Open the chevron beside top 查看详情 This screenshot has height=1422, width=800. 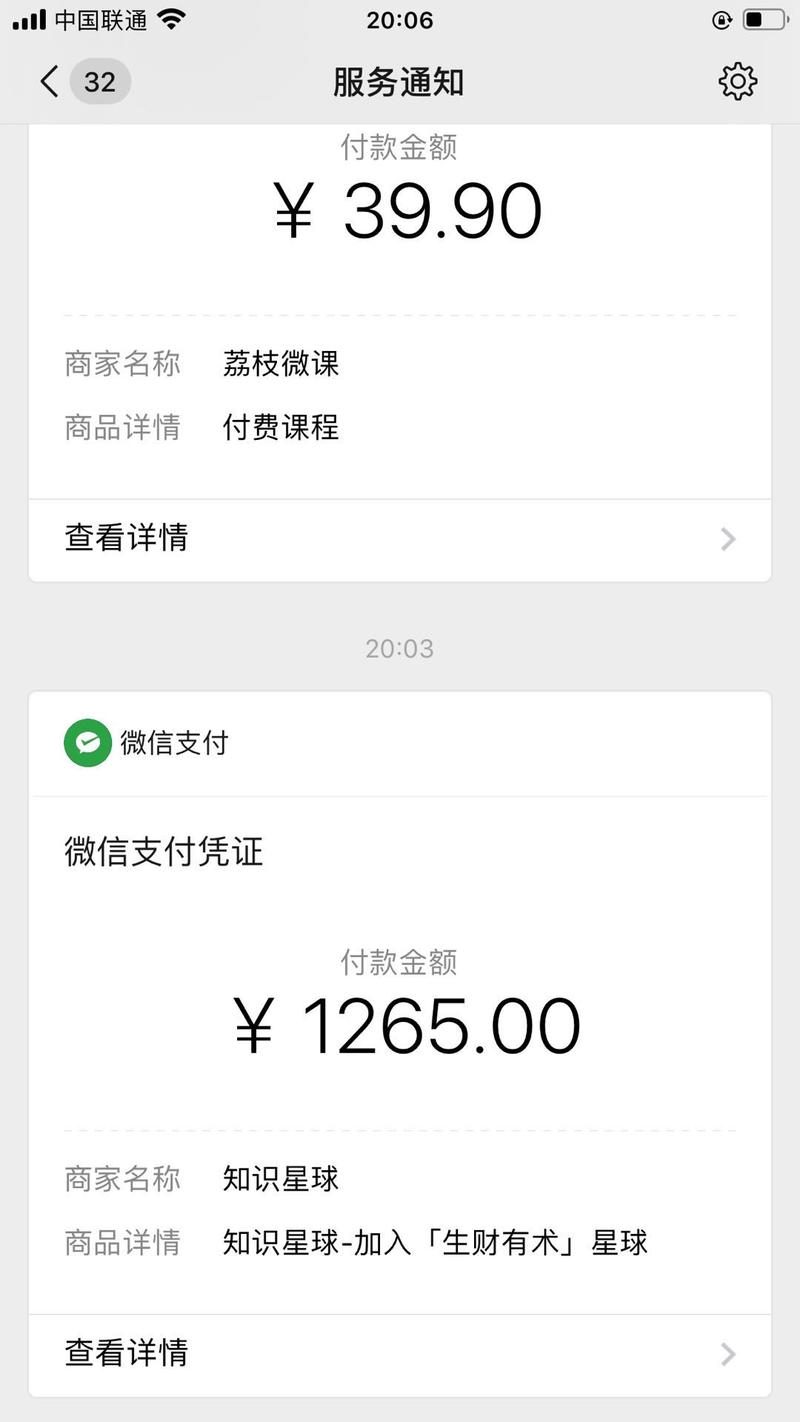pos(727,539)
